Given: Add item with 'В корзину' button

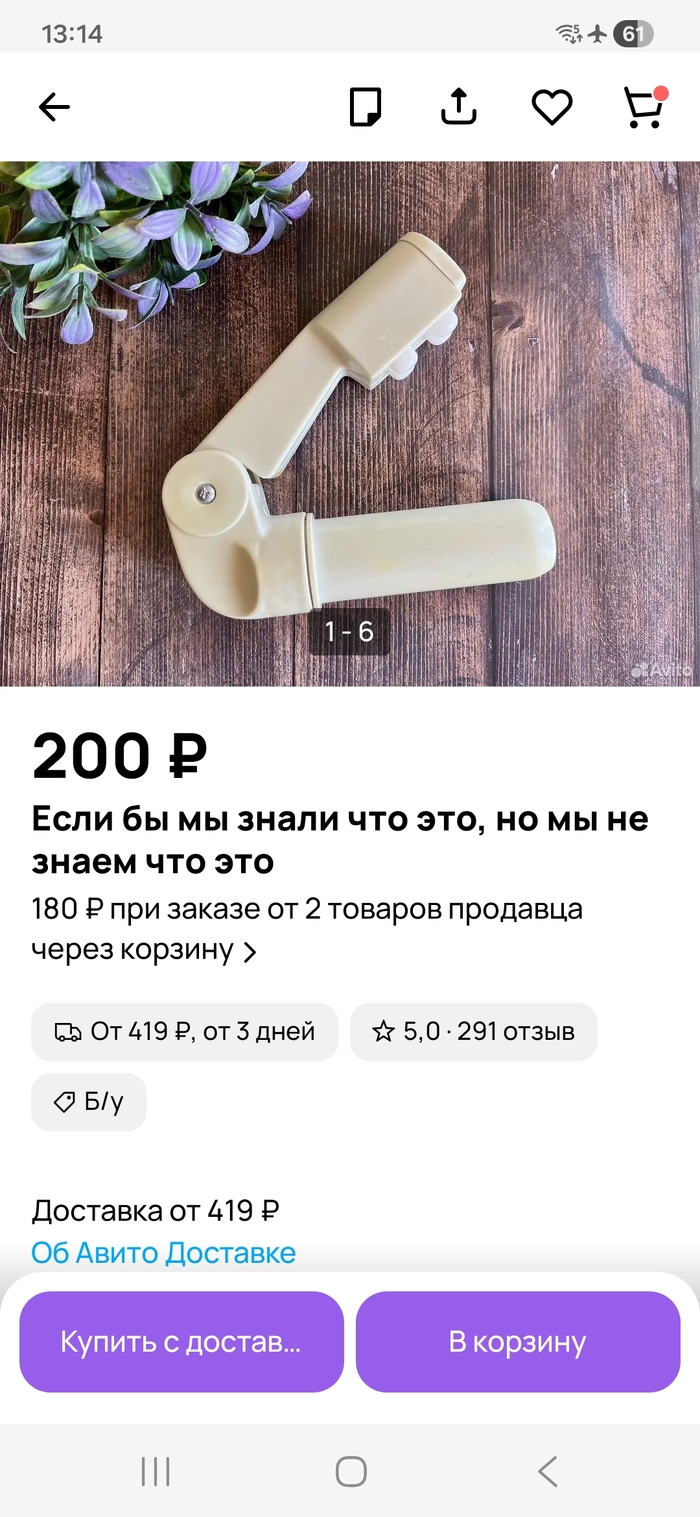Looking at the screenshot, I should [x=517, y=1341].
